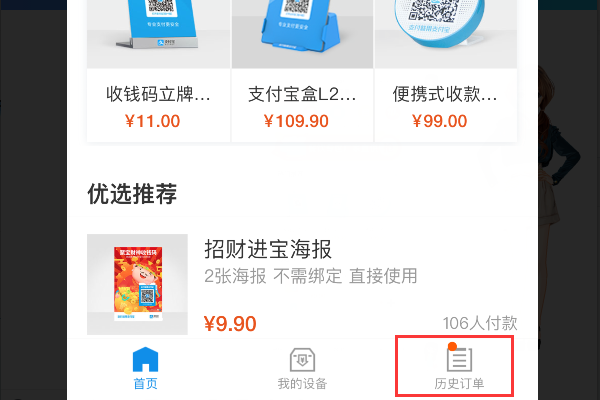This screenshot has width=600, height=400.
Task: Open the 招财进宝海报 recommended item
Action: click(x=300, y=284)
